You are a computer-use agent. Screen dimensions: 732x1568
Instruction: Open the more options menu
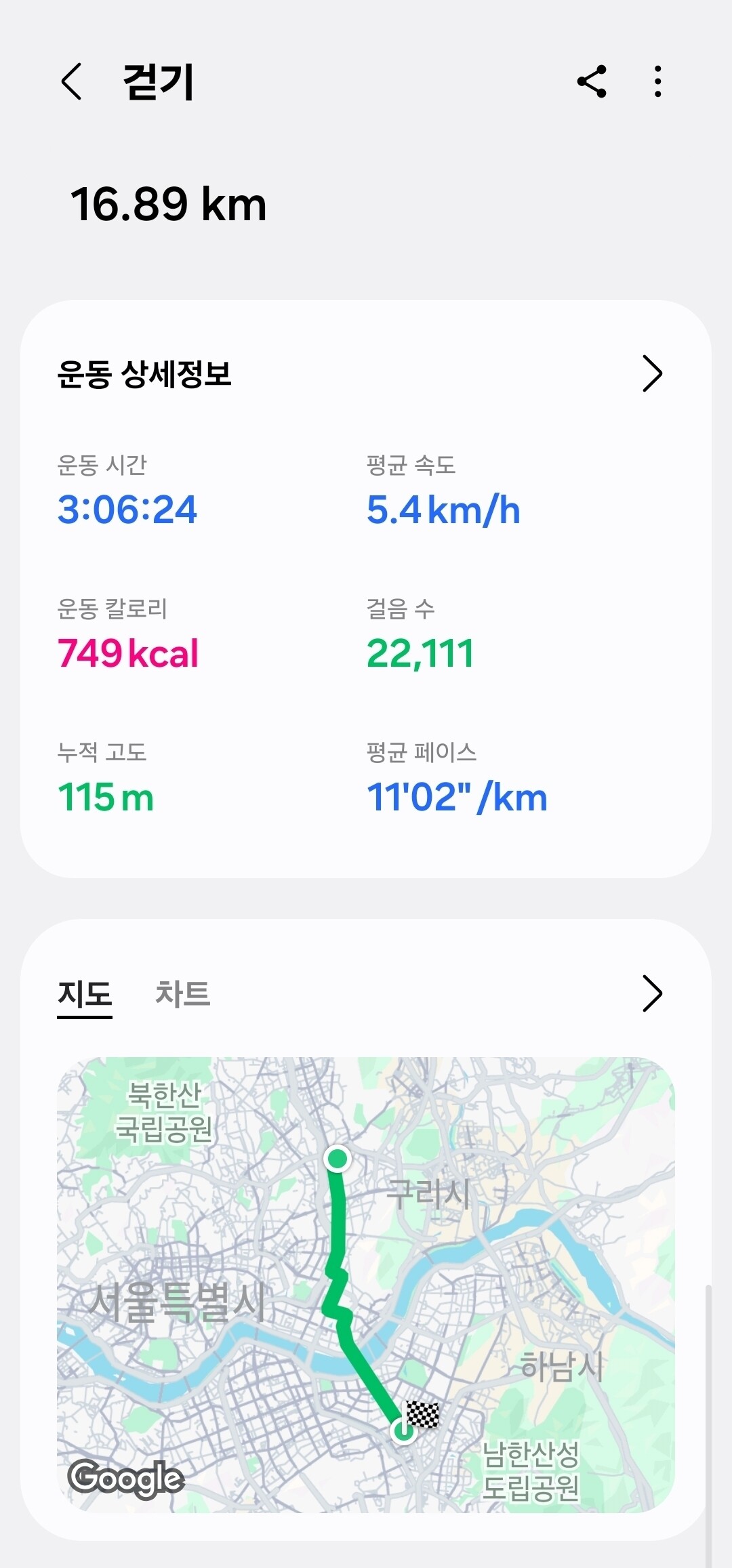point(657,82)
